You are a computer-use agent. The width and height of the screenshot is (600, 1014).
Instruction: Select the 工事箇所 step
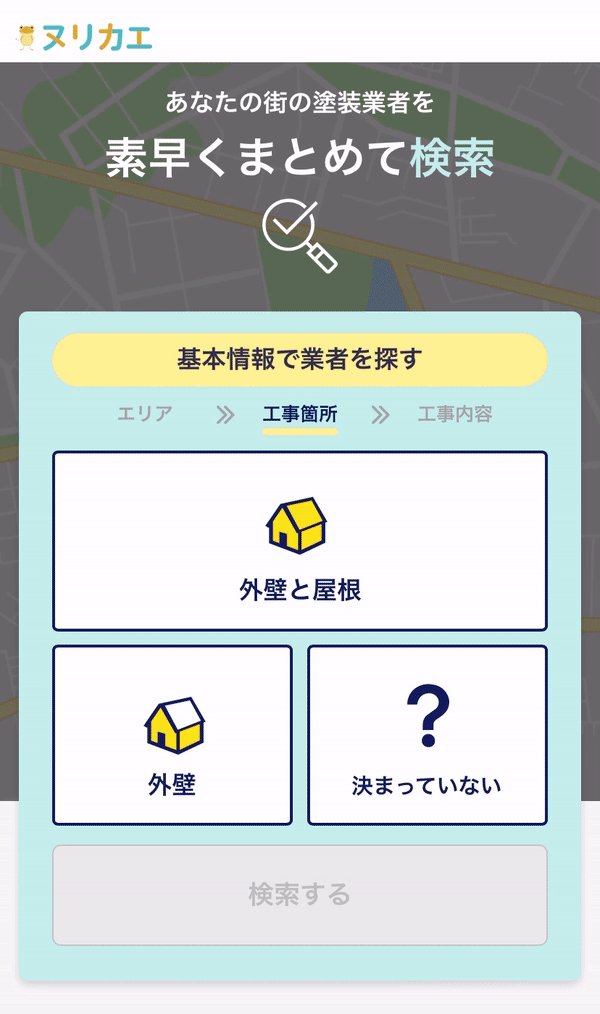(x=300, y=415)
